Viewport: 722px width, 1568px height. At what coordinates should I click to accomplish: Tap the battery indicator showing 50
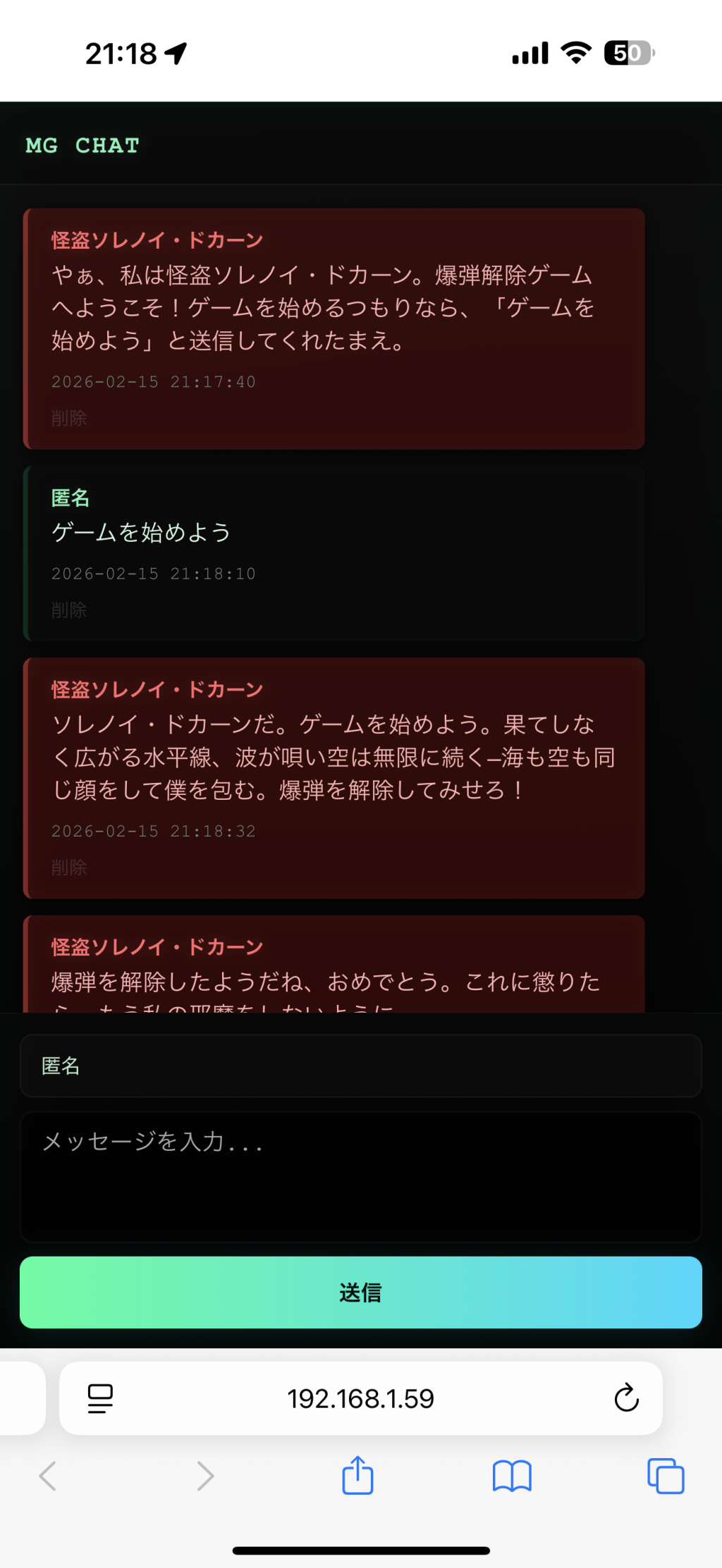[x=626, y=52]
